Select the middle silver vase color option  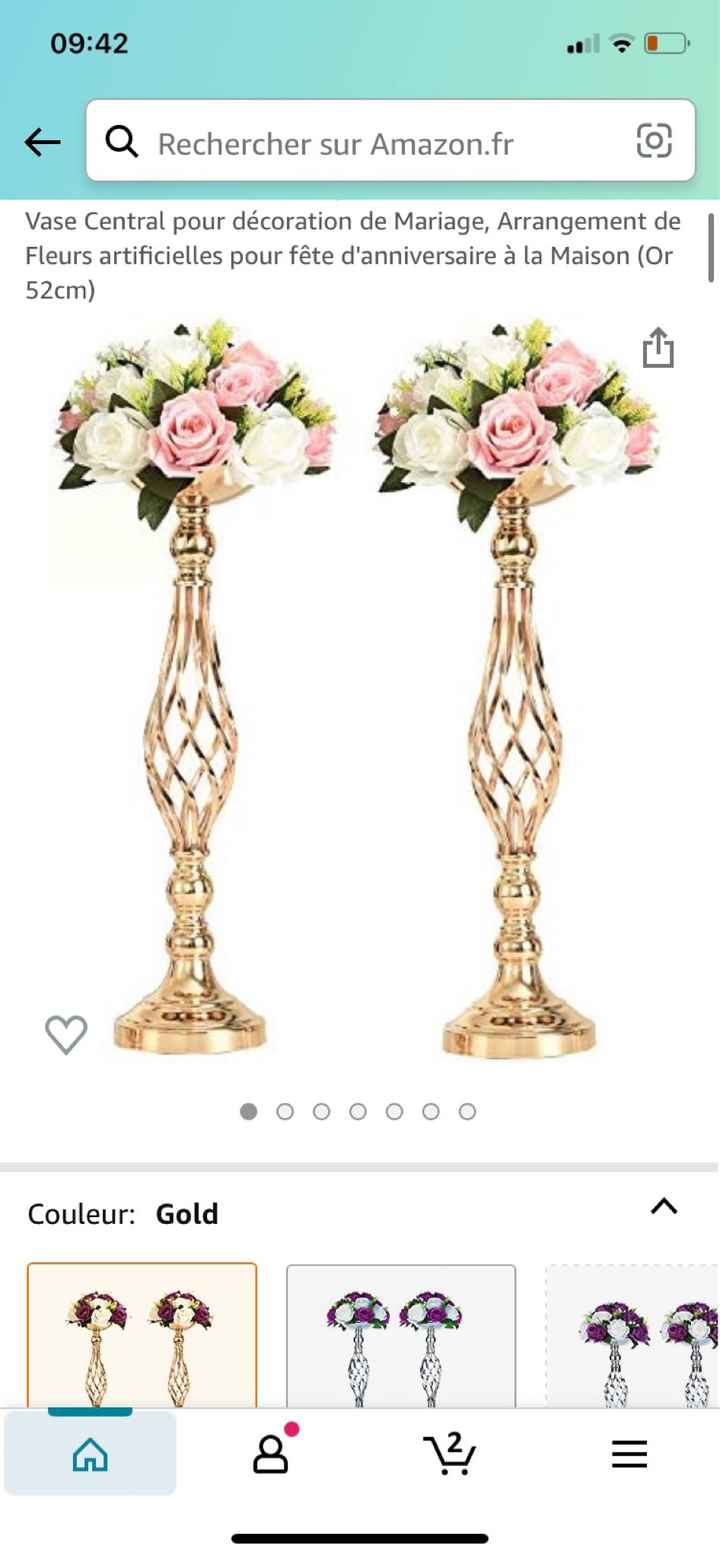401,1336
